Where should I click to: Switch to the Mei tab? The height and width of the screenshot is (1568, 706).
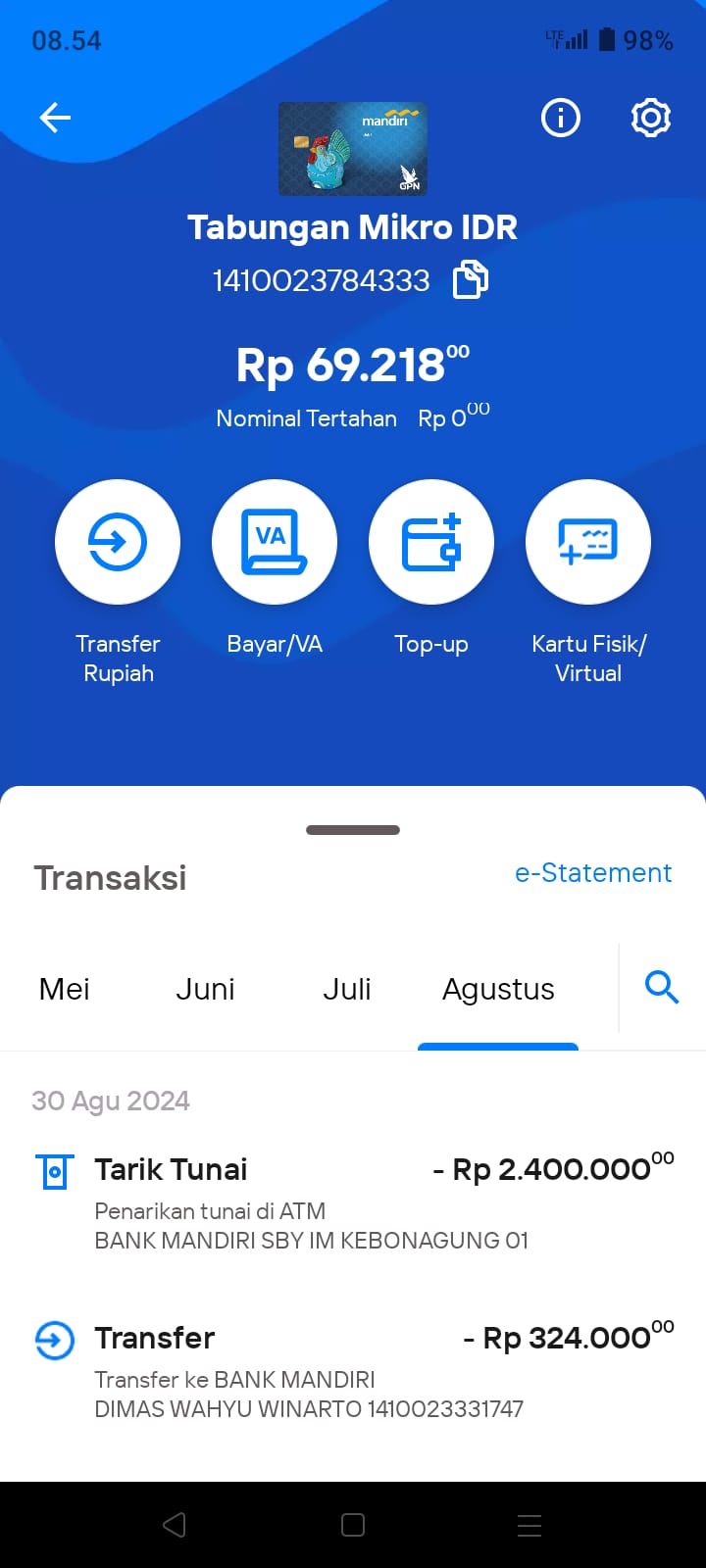pos(65,989)
